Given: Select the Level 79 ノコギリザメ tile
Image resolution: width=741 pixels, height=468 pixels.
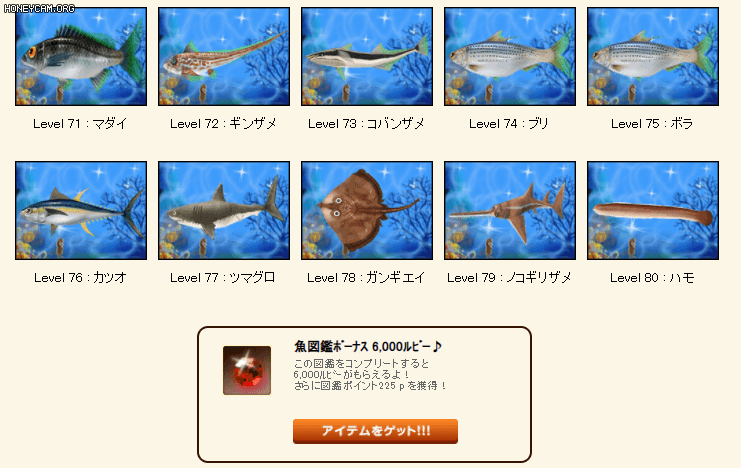Looking at the screenshot, I should (x=510, y=211).
